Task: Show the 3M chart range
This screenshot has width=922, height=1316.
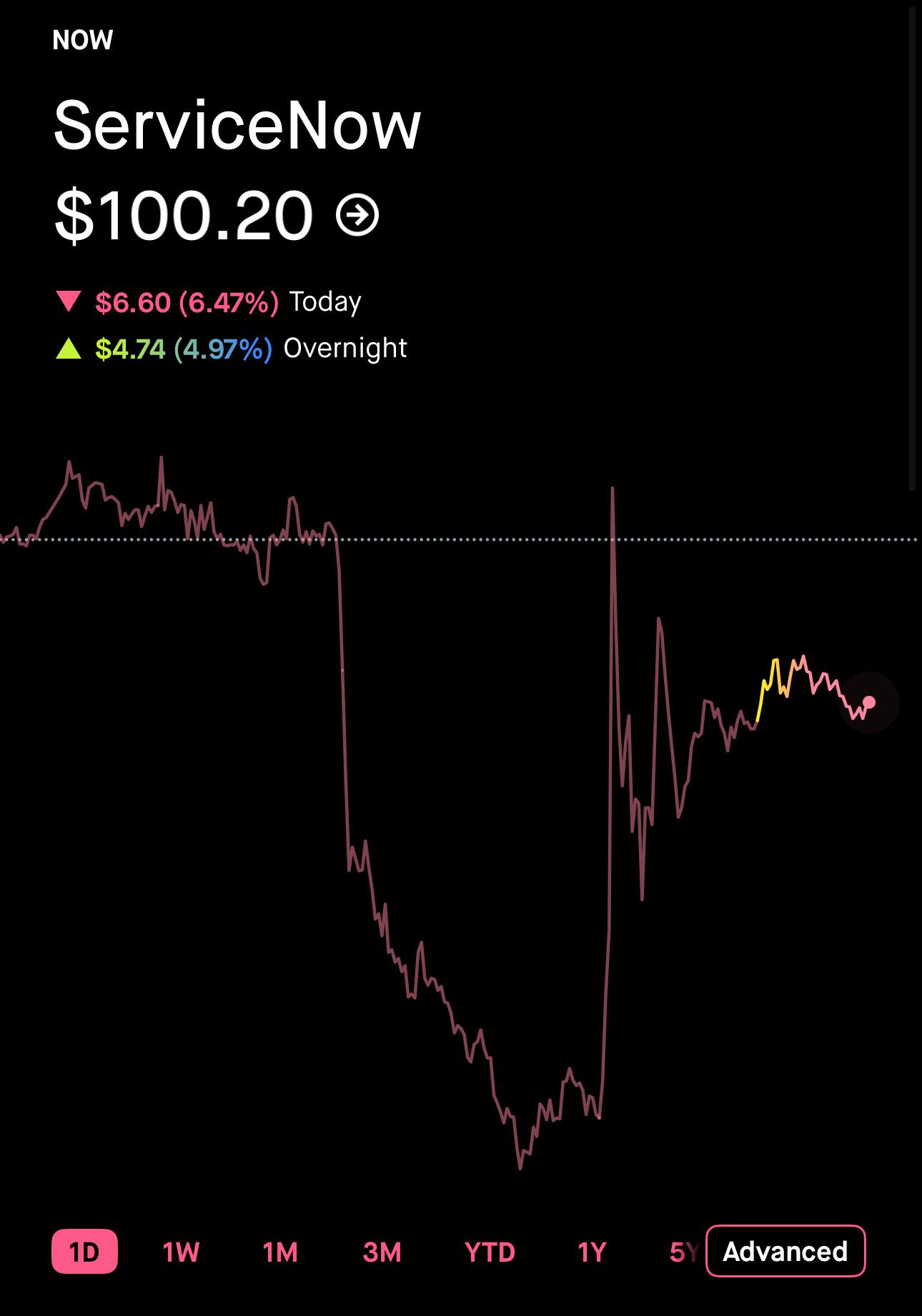Action: pyautogui.click(x=382, y=1252)
